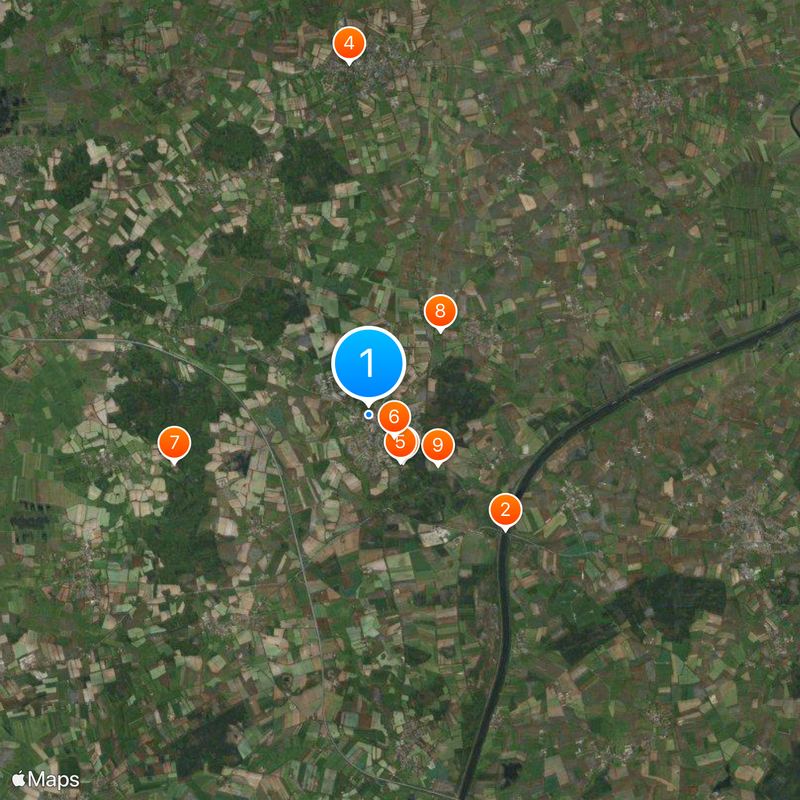Open the orange pin numbered 4
The height and width of the screenshot is (800, 800).
tap(349, 44)
